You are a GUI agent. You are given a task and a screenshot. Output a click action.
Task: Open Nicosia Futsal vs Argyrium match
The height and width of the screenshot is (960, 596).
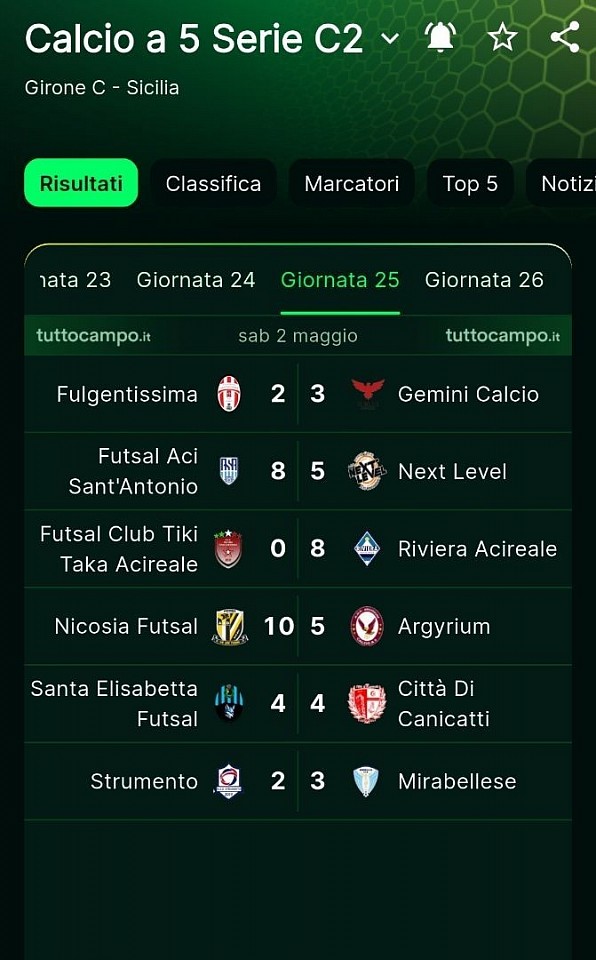[x=298, y=626]
